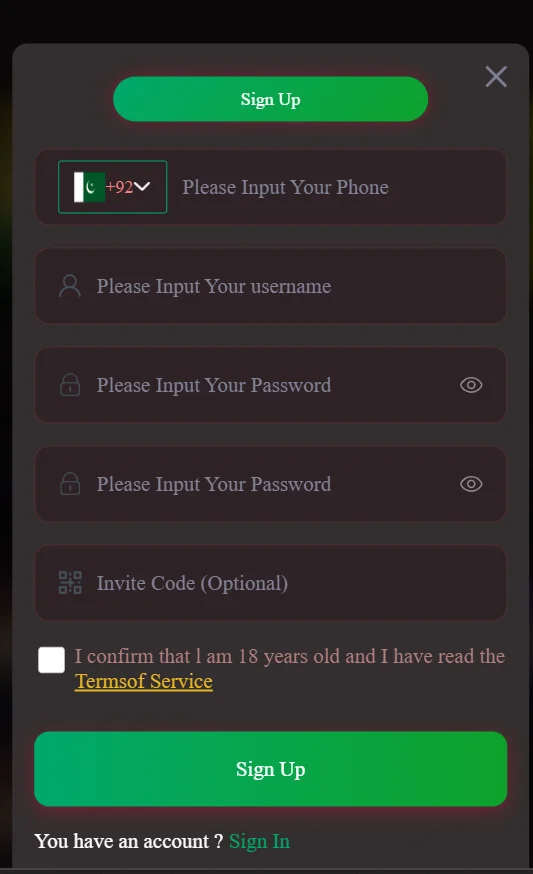Show the first password with eye icon
The height and width of the screenshot is (874, 533).
[x=471, y=385]
